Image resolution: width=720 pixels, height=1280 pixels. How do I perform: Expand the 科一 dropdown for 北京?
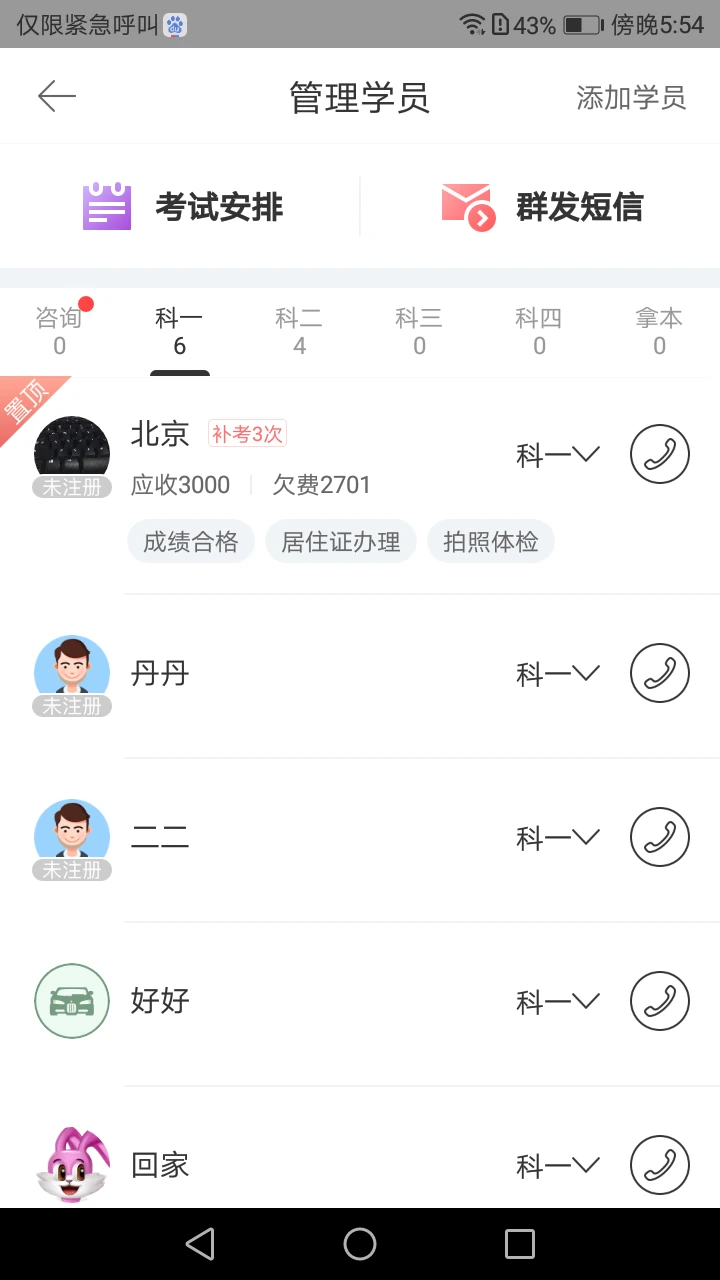pyautogui.click(x=557, y=455)
